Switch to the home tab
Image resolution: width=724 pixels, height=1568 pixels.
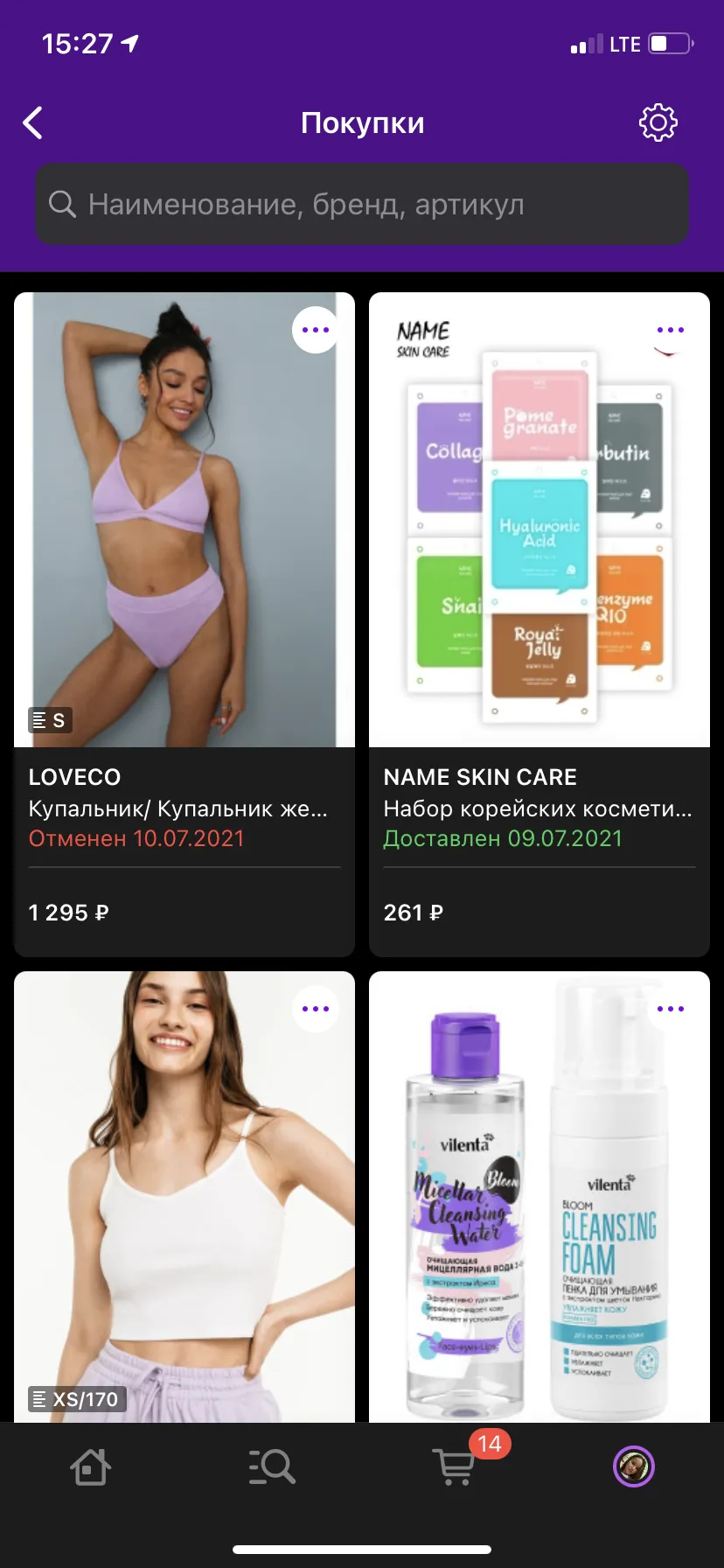point(90,1466)
